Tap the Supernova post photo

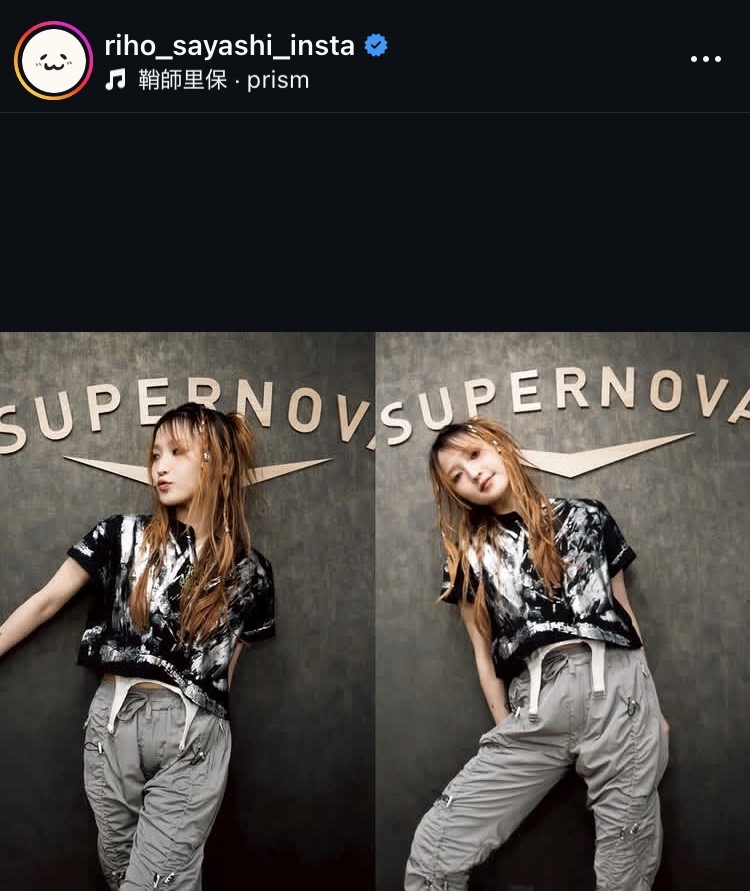click(375, 610)
